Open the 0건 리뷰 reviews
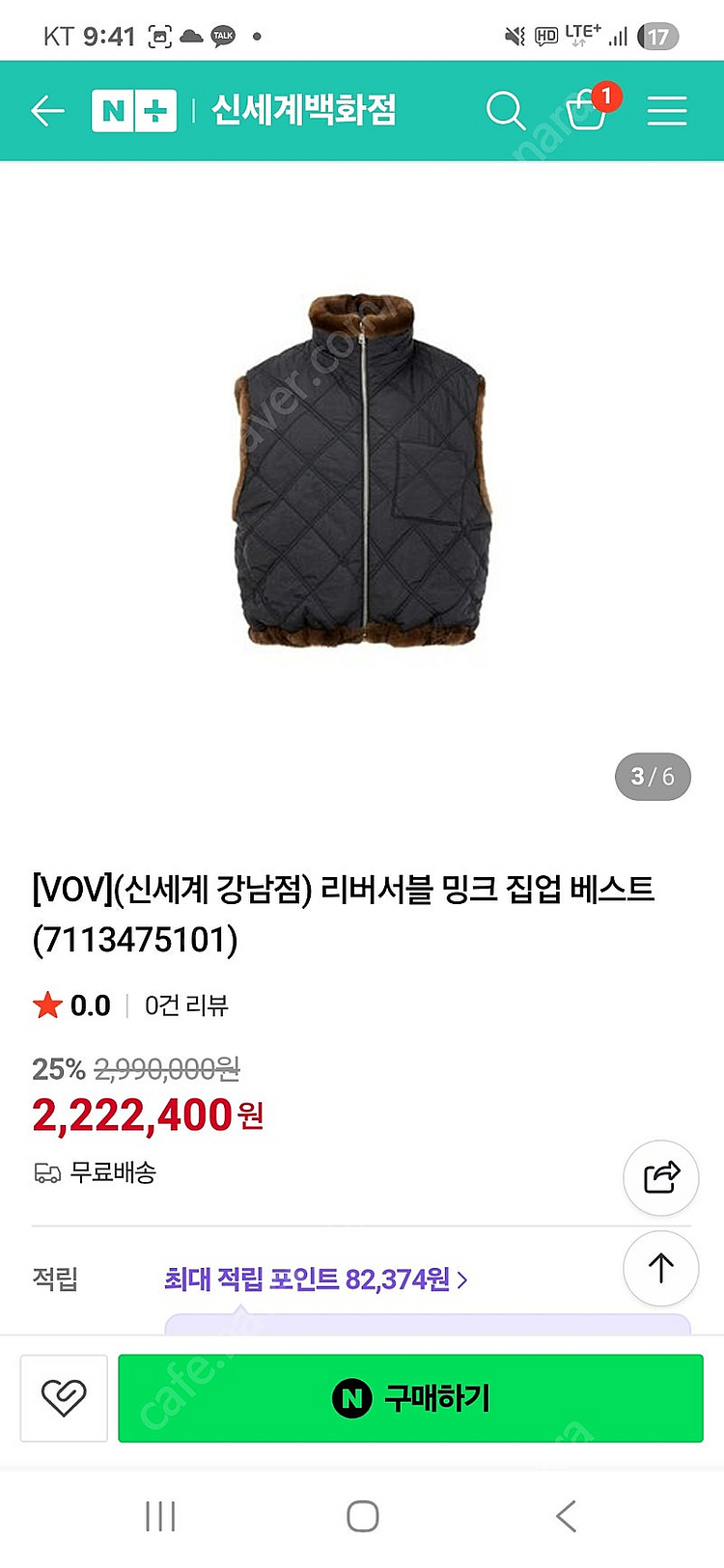The width and height of the screenshot is (724, 1568). tap(186, 1005)
